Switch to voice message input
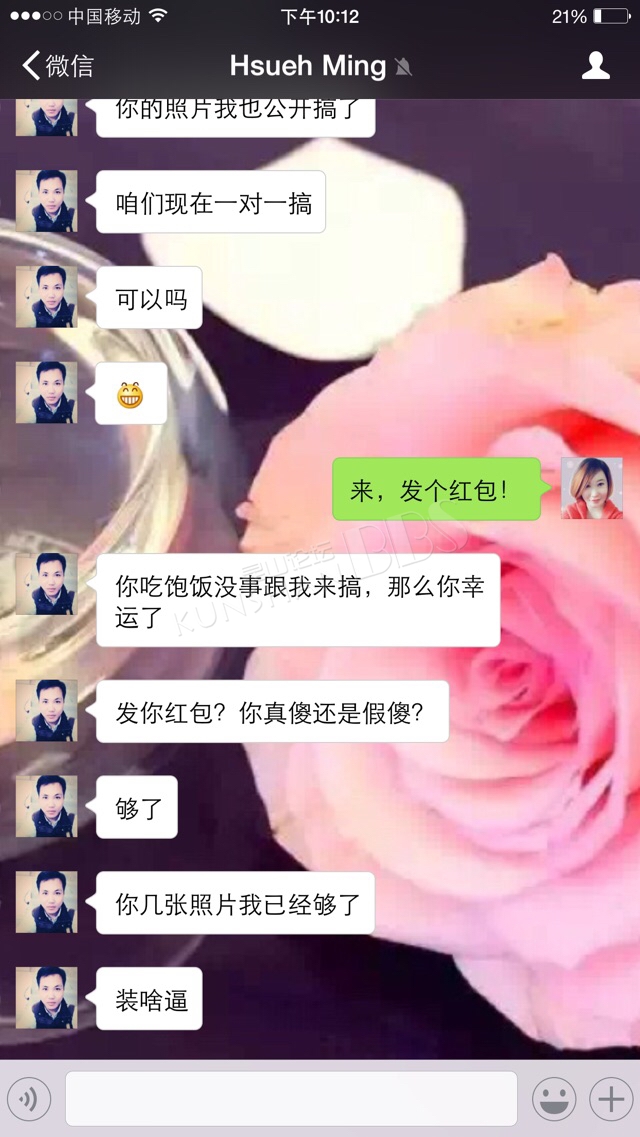The image size is (640, 1137). [x=29, y=1099]
